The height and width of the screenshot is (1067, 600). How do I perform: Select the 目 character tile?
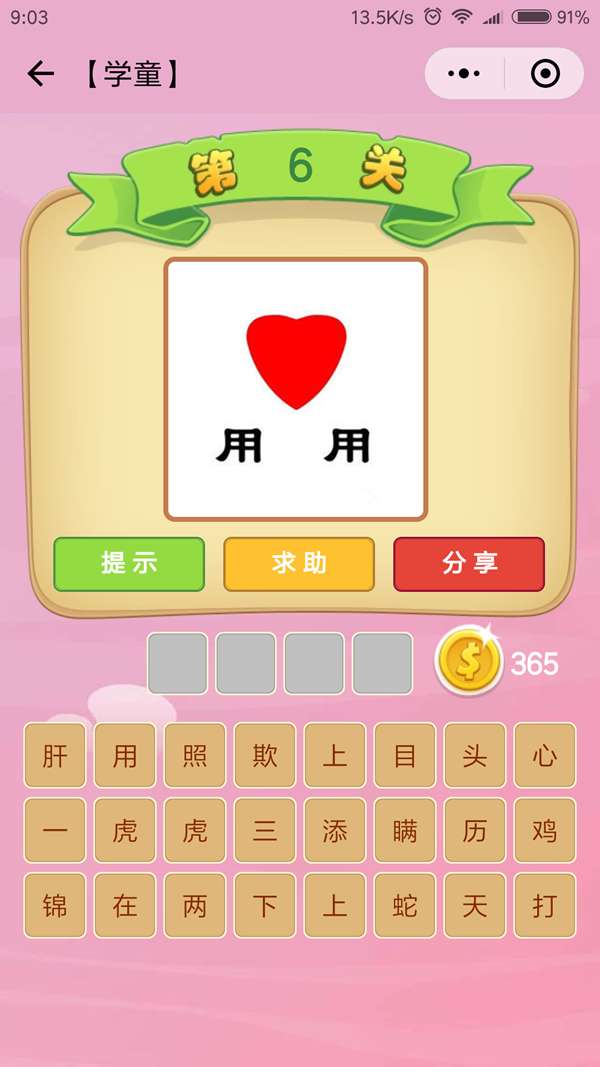[x=405, y=756]
